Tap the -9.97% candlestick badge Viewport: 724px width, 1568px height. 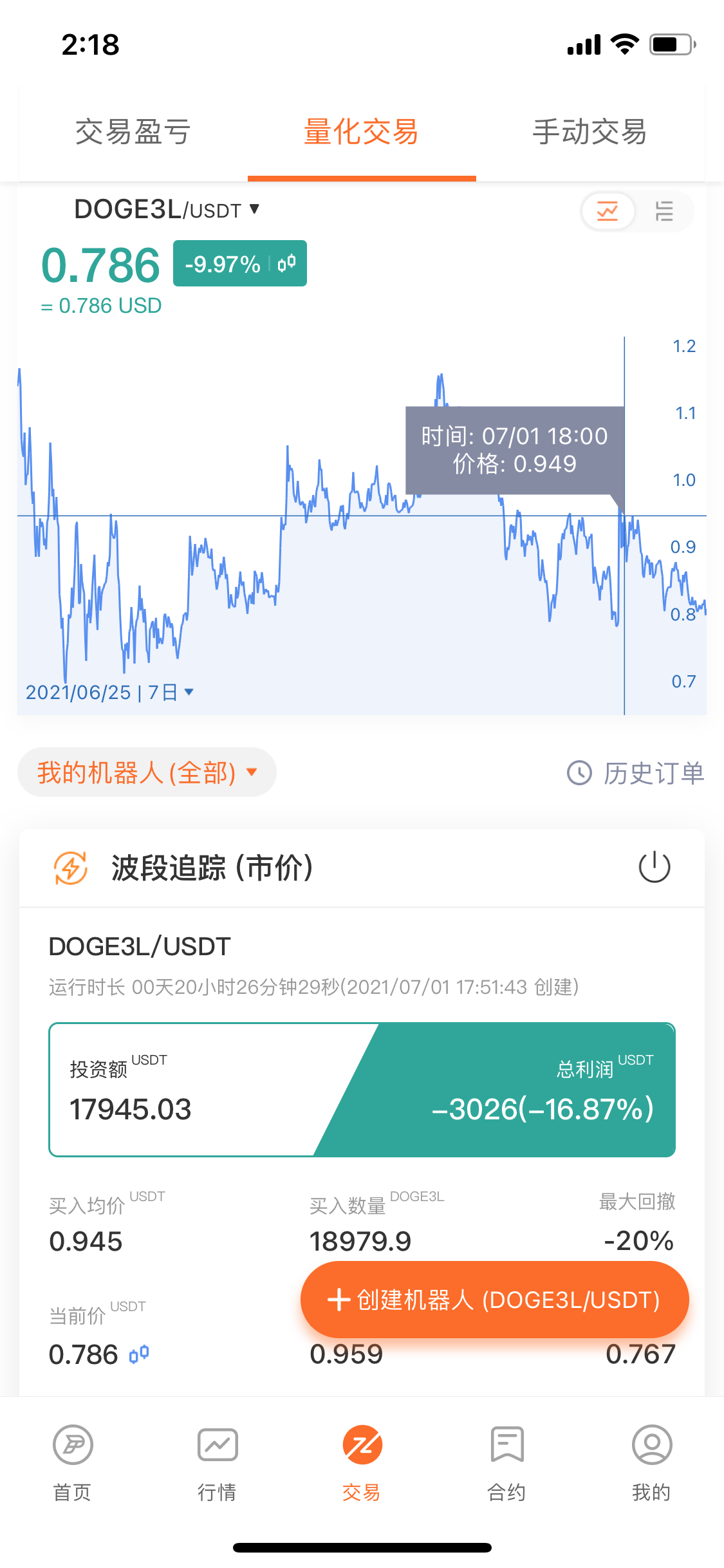239,264
